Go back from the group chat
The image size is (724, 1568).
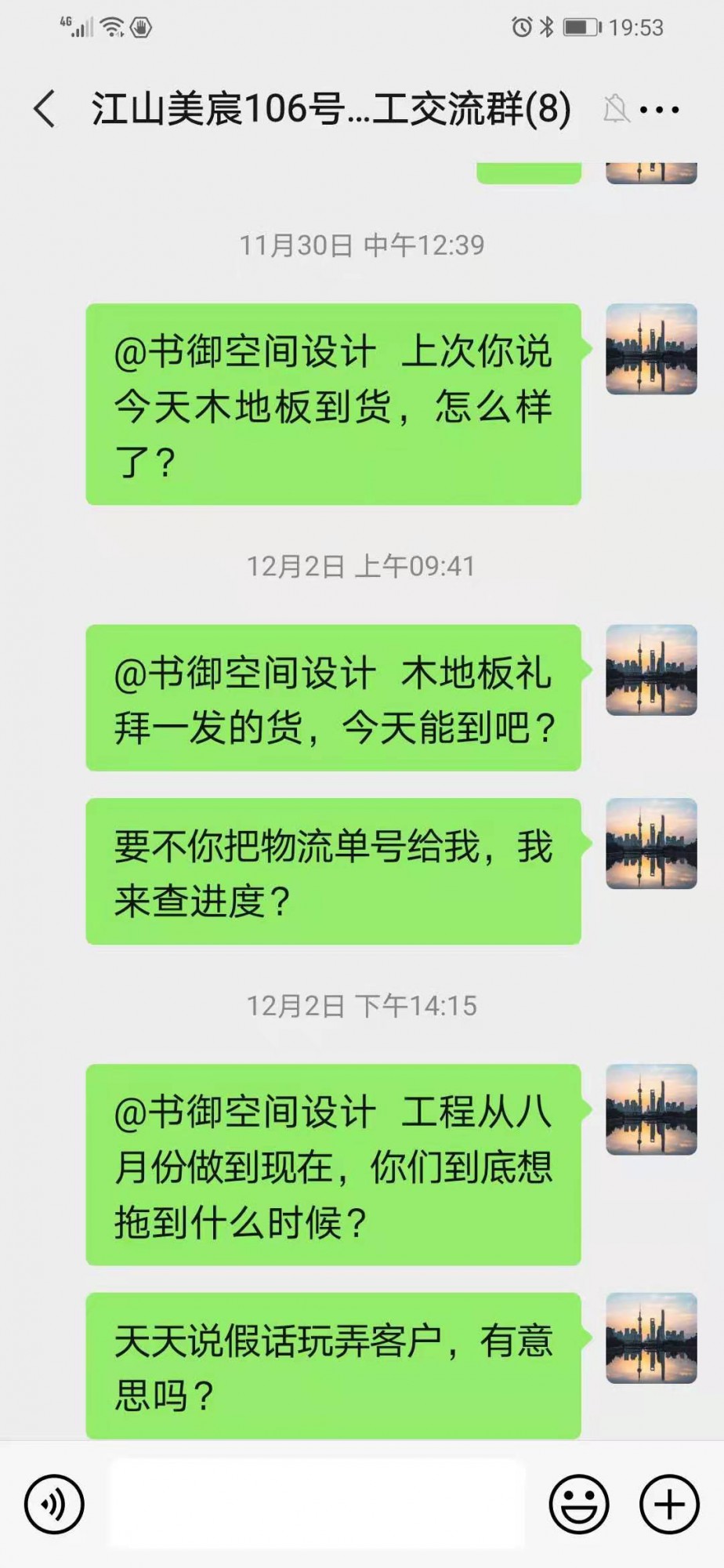pyautogui.click(x=45, y=108)
